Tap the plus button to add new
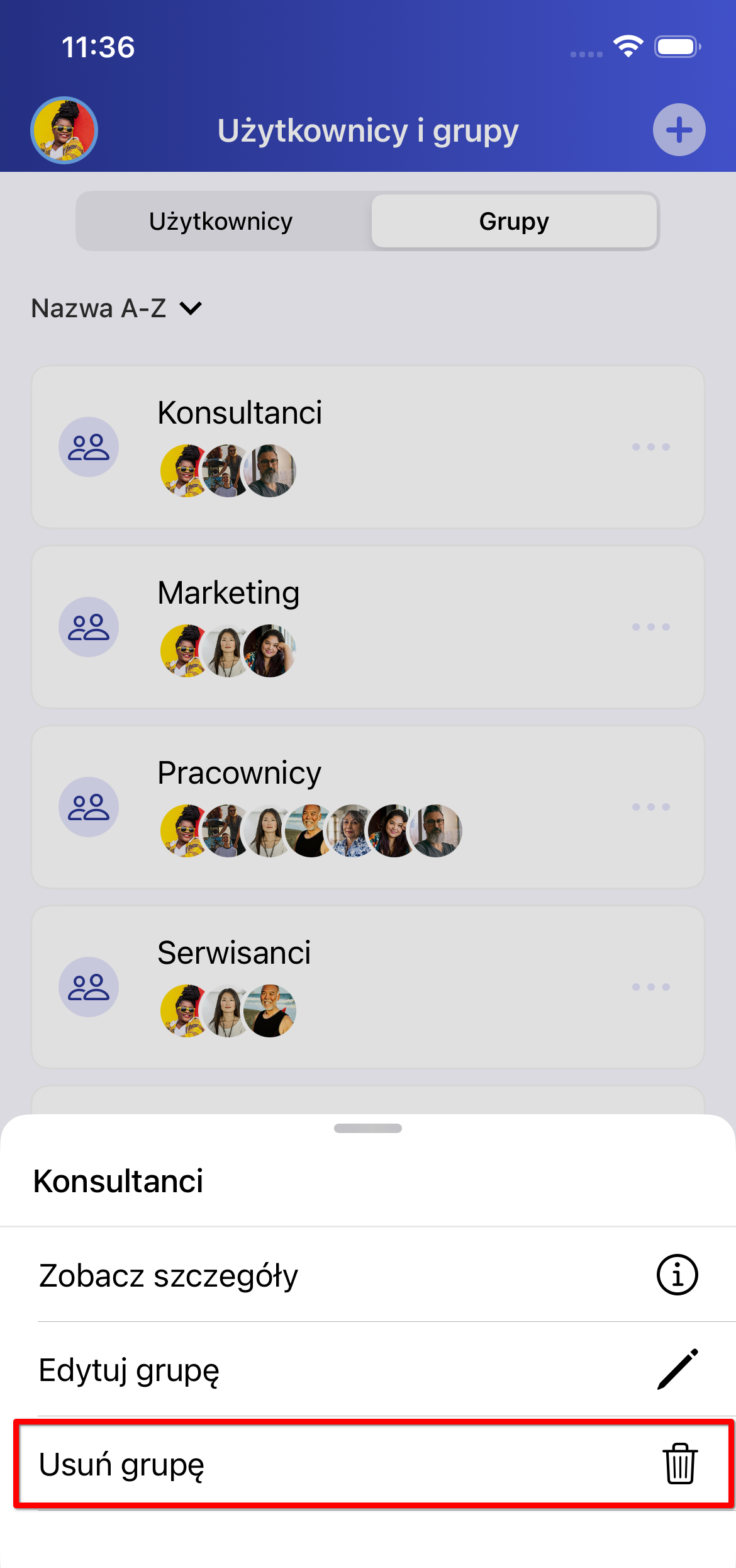The image size is (736, 1568). 679,130
